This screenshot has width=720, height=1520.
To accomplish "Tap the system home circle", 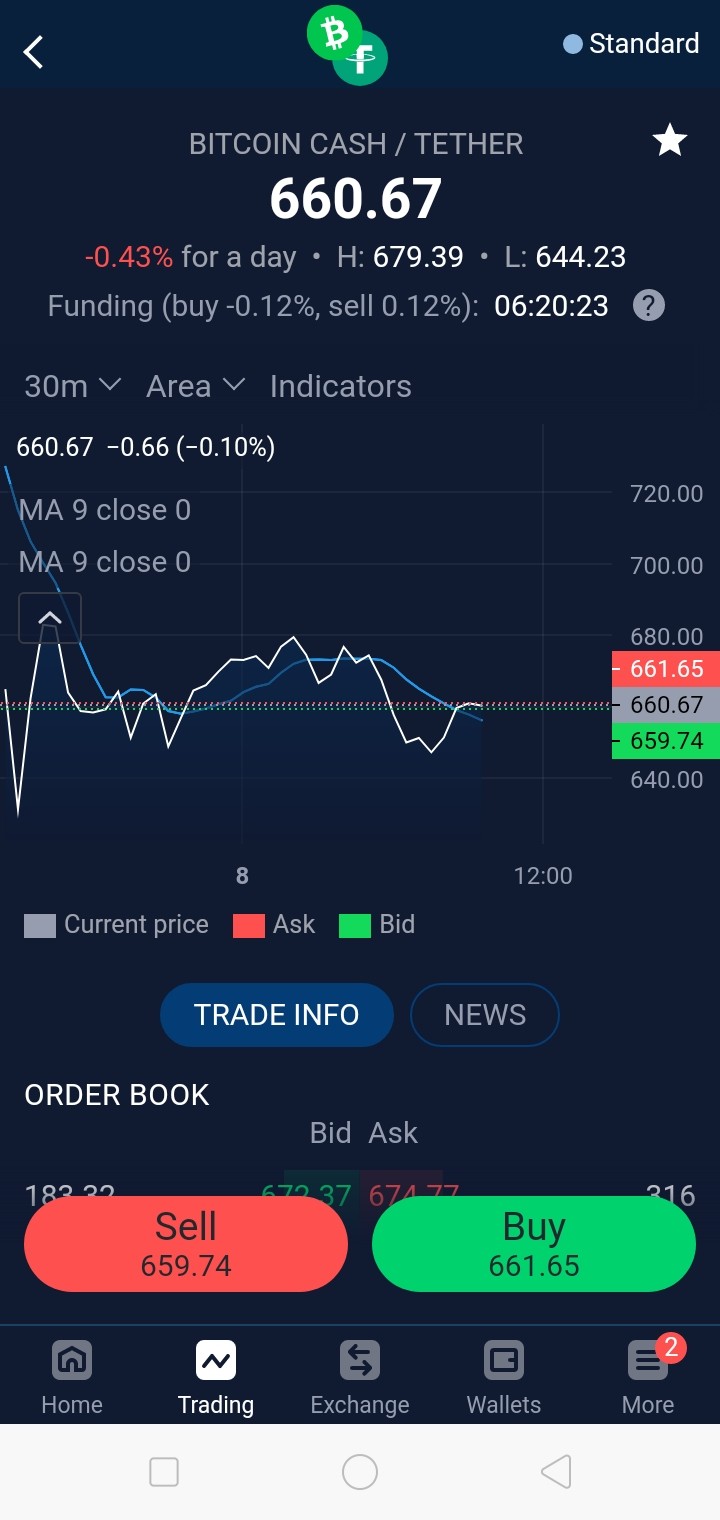I will pos(360,1472).
